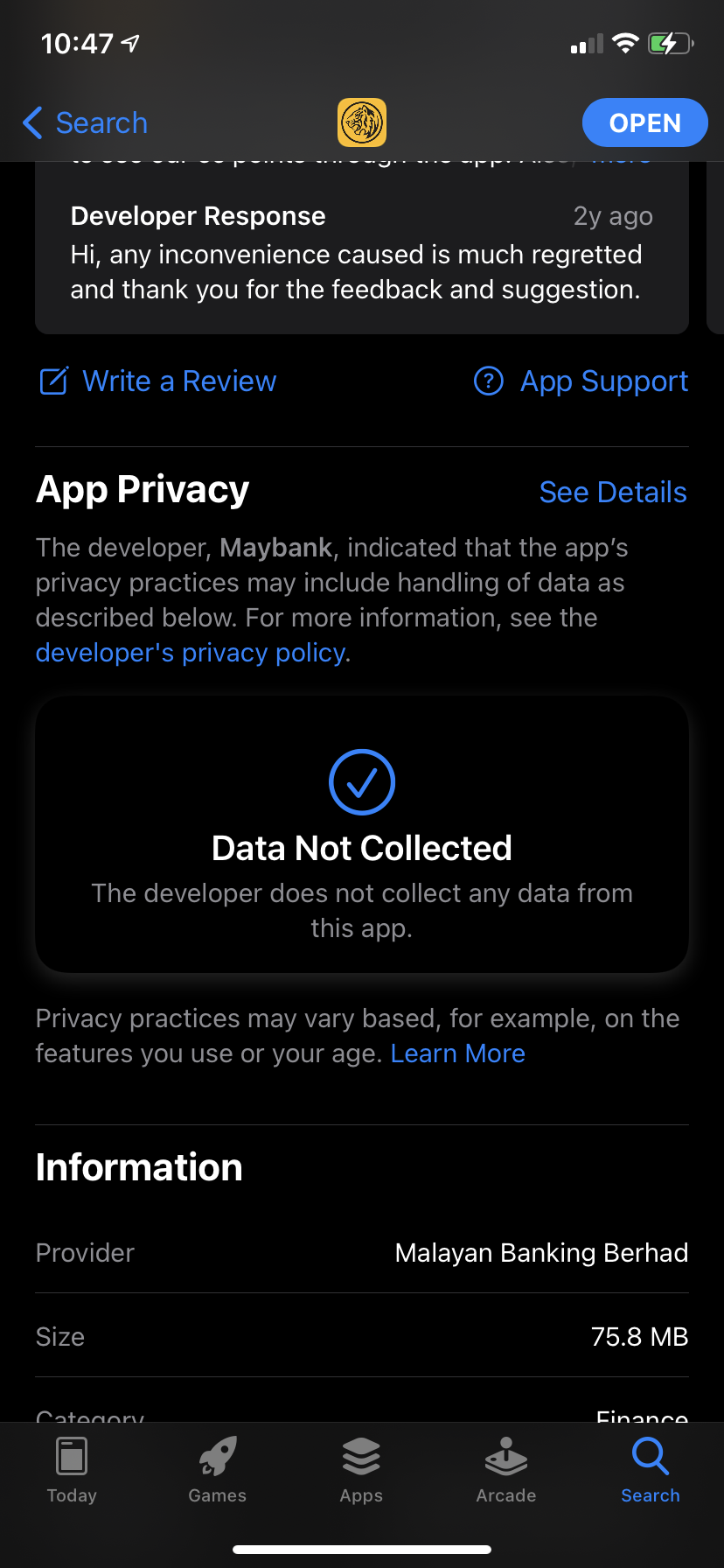Switch to the Apps tab
724x1568 pixels.
361,1472
